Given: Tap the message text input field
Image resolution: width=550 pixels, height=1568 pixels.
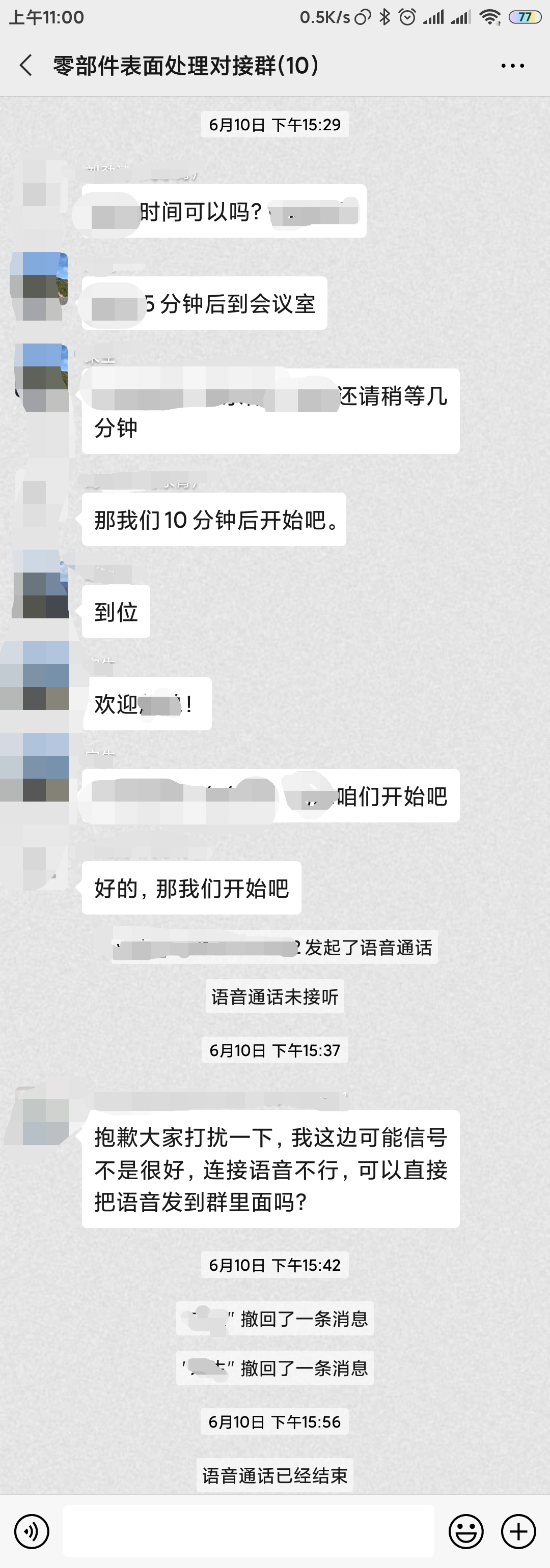Looking at the screenshot, I should (249, 1531).
